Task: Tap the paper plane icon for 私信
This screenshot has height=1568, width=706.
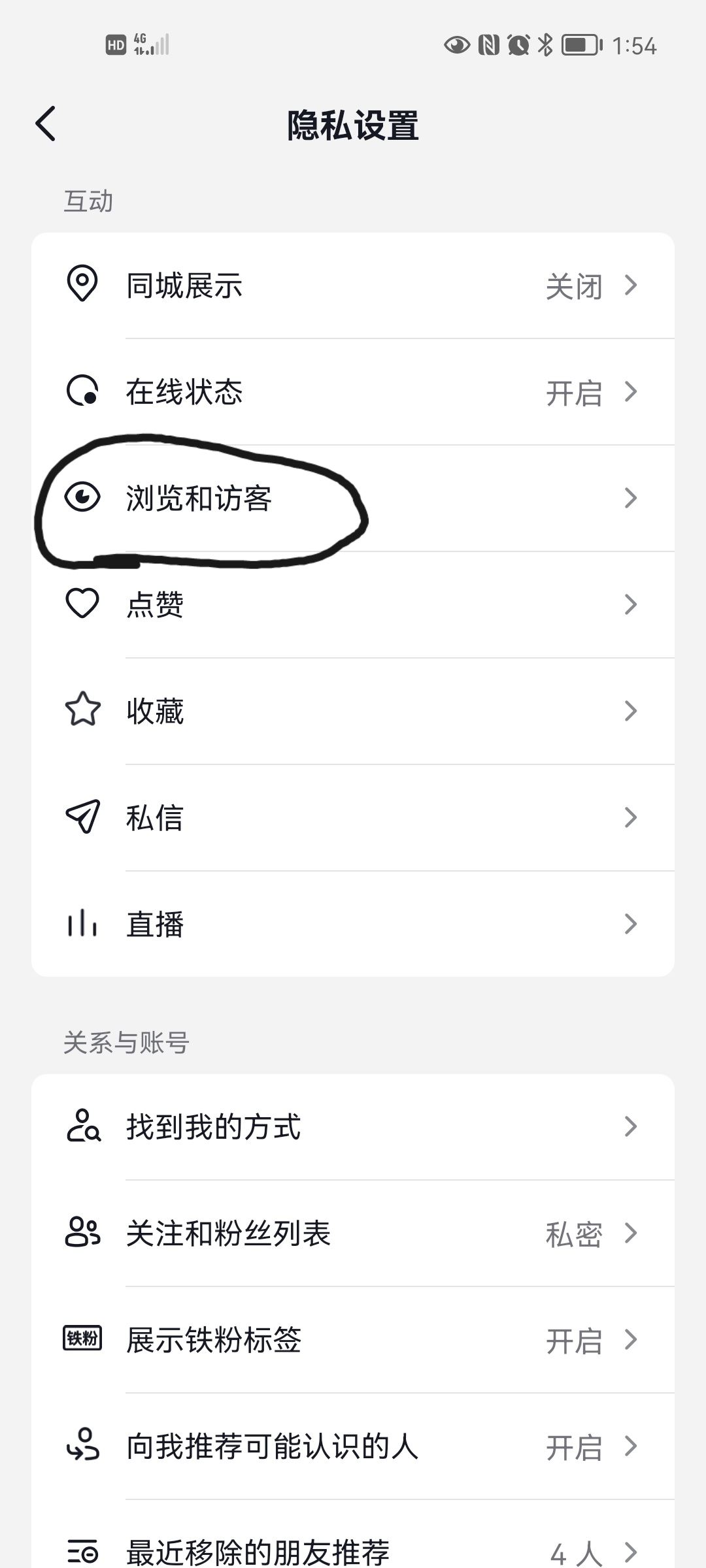Action: (82, 817)
